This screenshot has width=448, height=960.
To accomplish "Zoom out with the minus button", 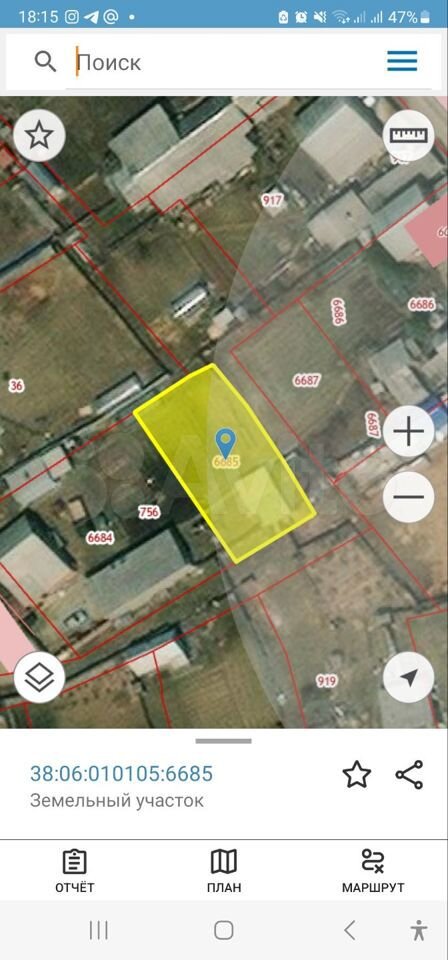I will click(x=408, y=497).
